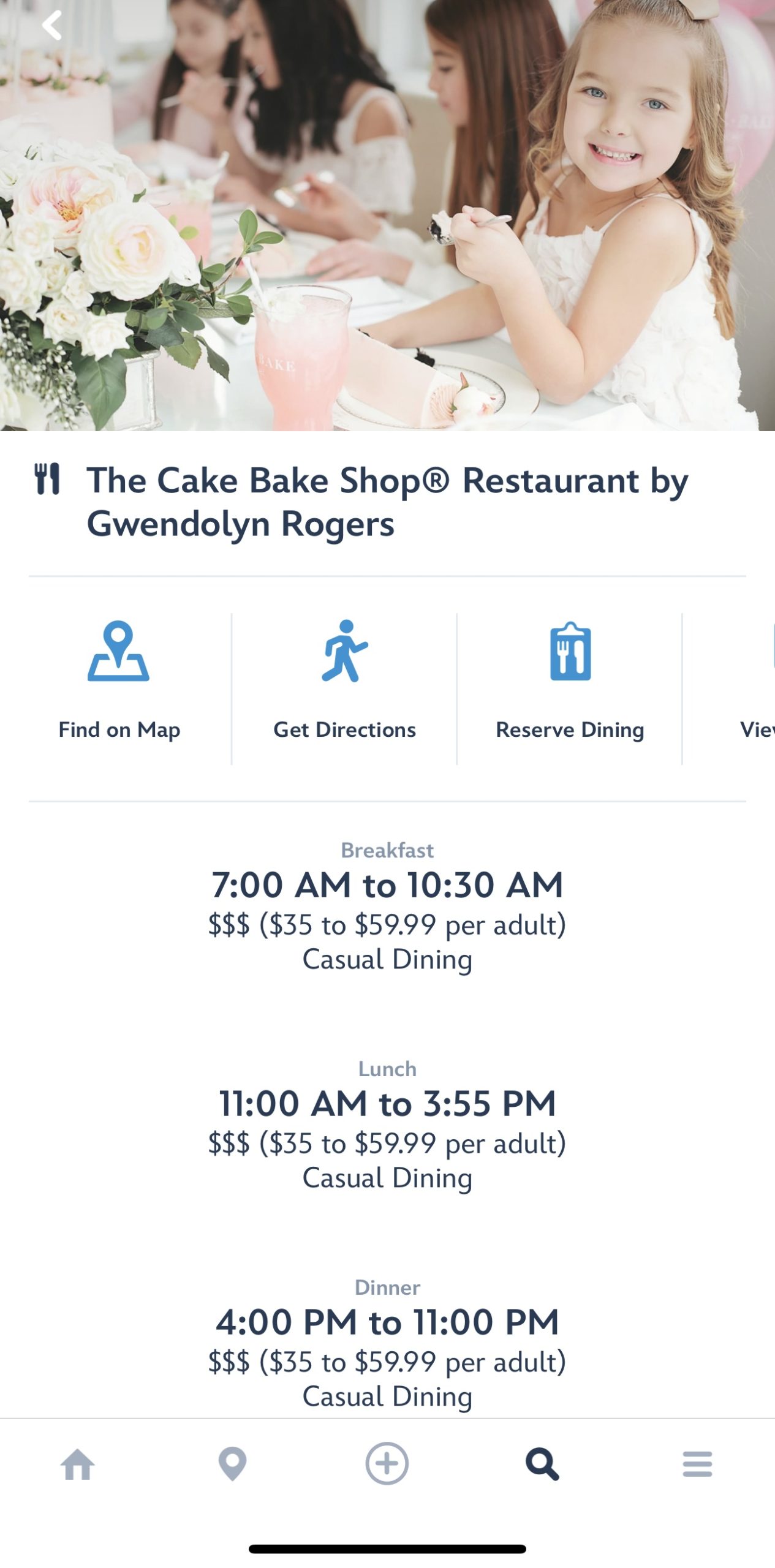Switch to the map location tab
The image size is (775, 1568).
(232, 1464)
